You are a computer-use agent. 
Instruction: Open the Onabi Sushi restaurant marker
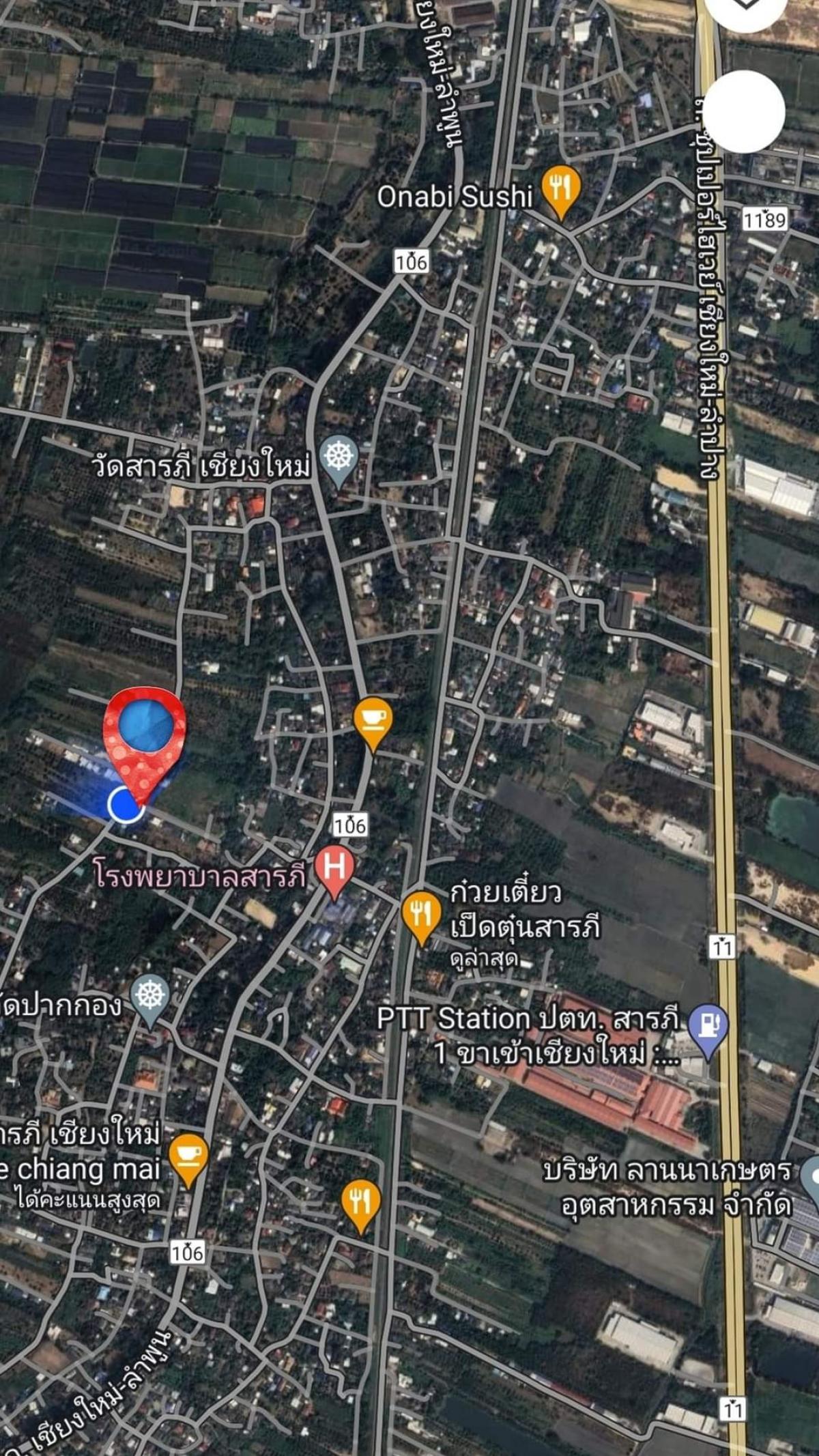pos(560,190)
